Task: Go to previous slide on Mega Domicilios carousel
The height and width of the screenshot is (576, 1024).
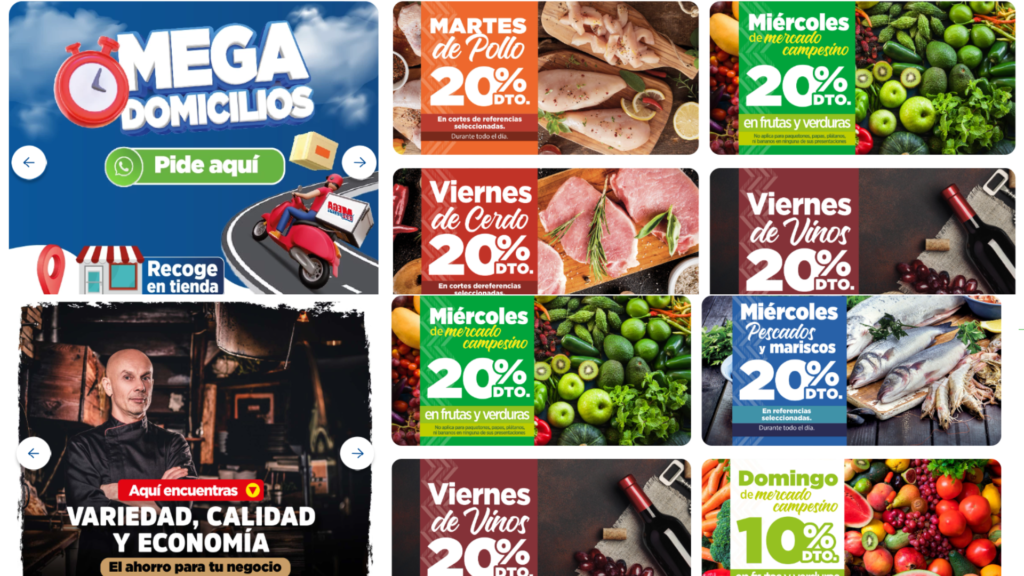Action: [x=29, y=162]
